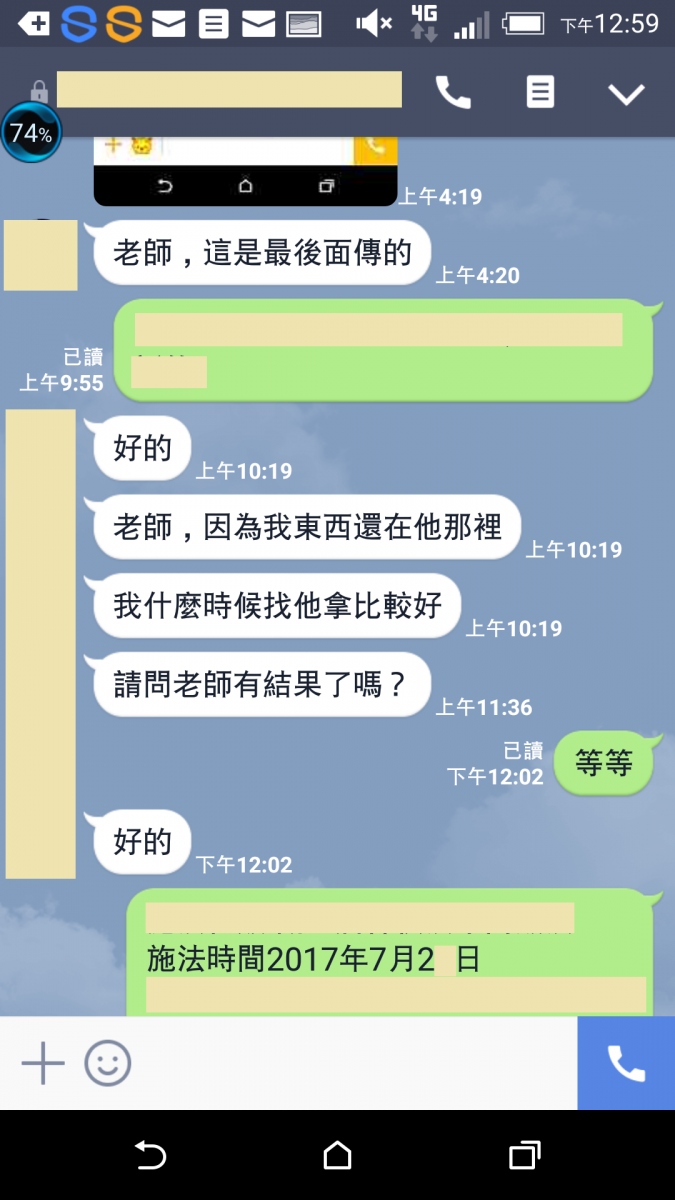Expand the chat options chevron
The width and height of the screenshot is (675, 1200).
click(626, 94)
